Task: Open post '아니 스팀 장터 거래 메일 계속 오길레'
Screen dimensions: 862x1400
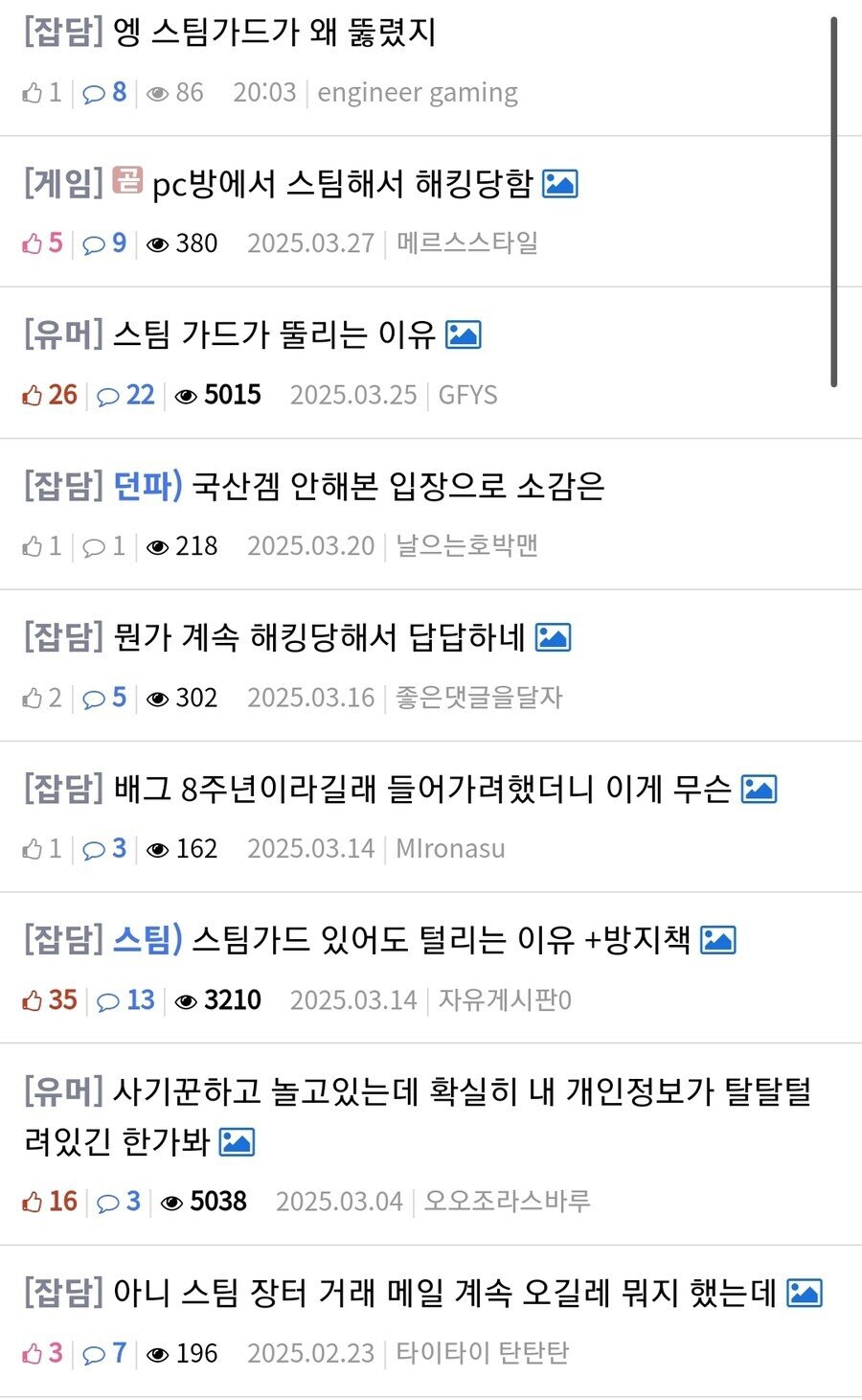Action: point(443,1294)
